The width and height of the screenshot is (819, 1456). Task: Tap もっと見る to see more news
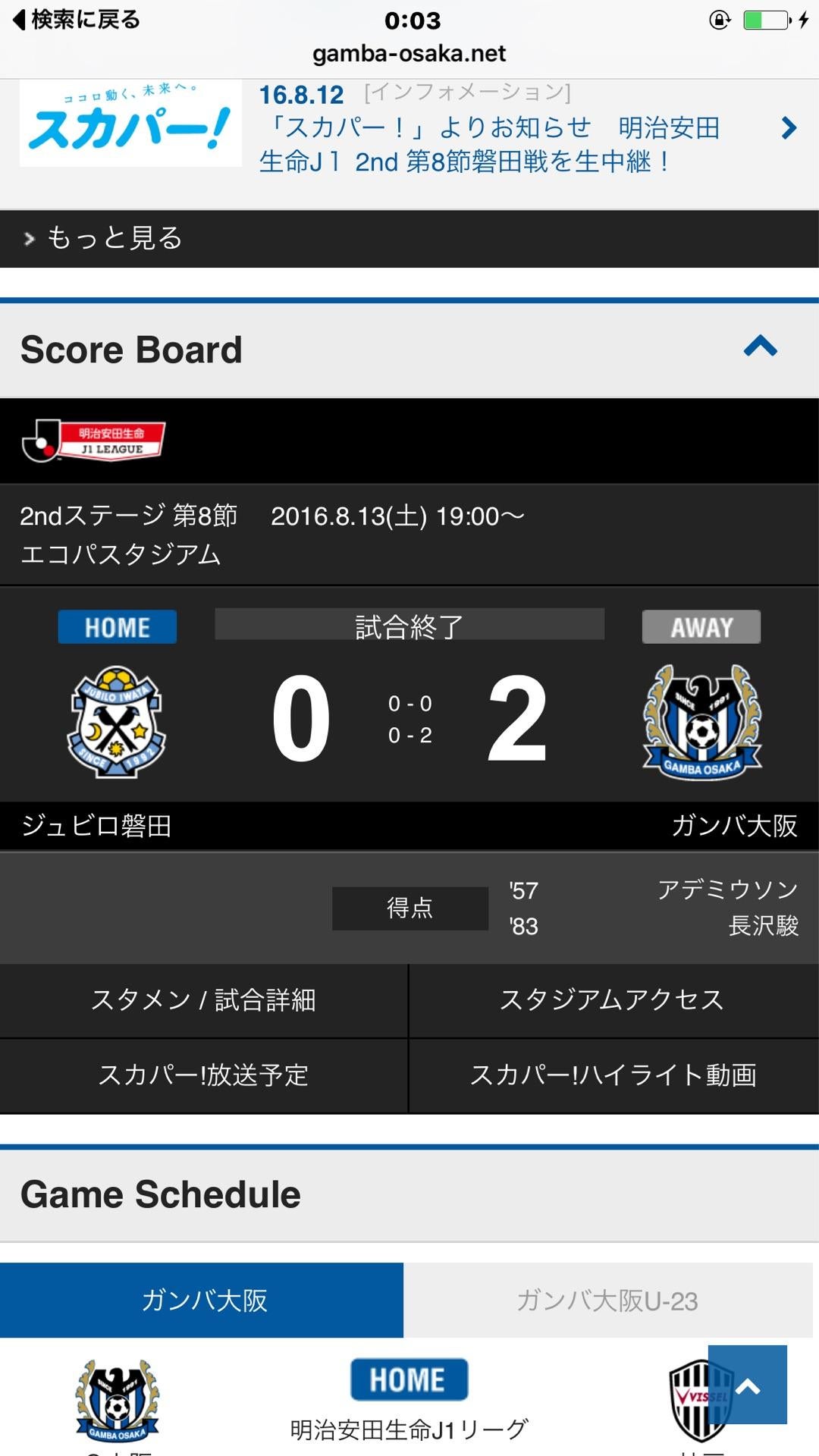(x=114, y=238)
